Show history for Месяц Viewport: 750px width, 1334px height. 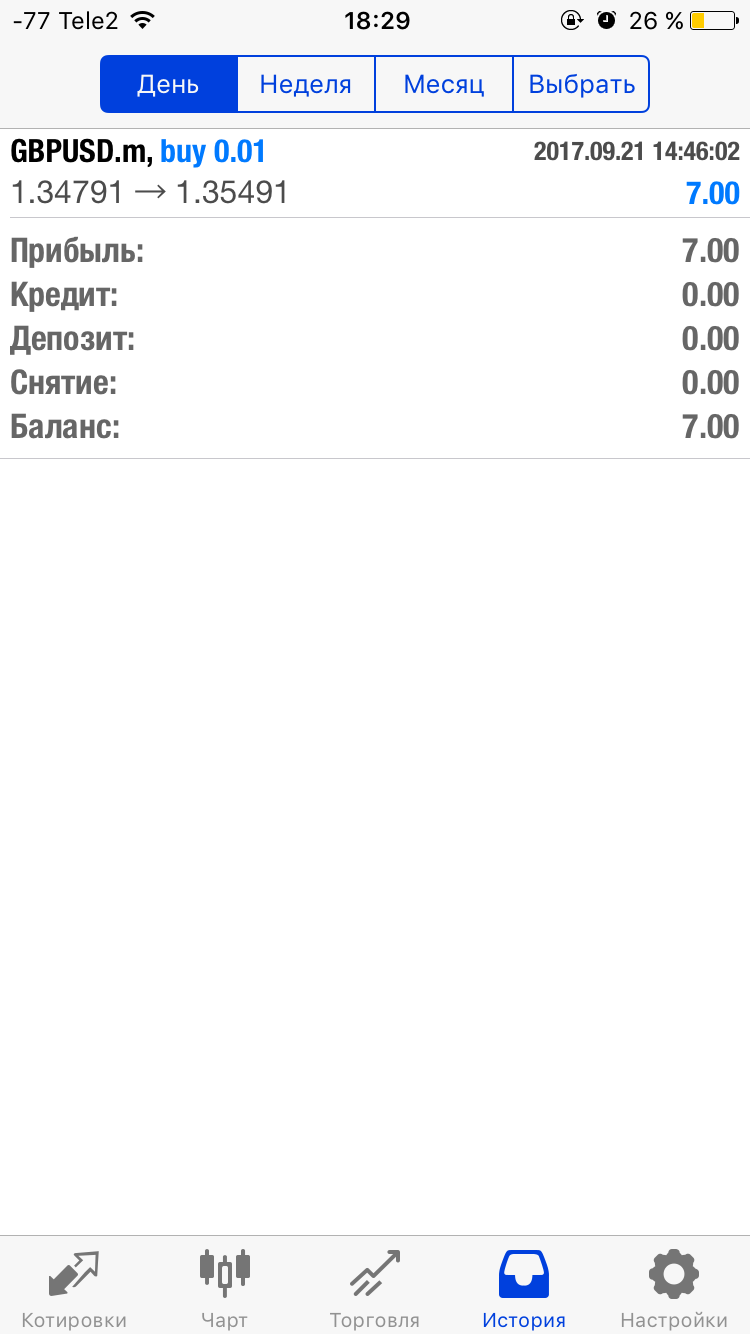pos(444,84)
